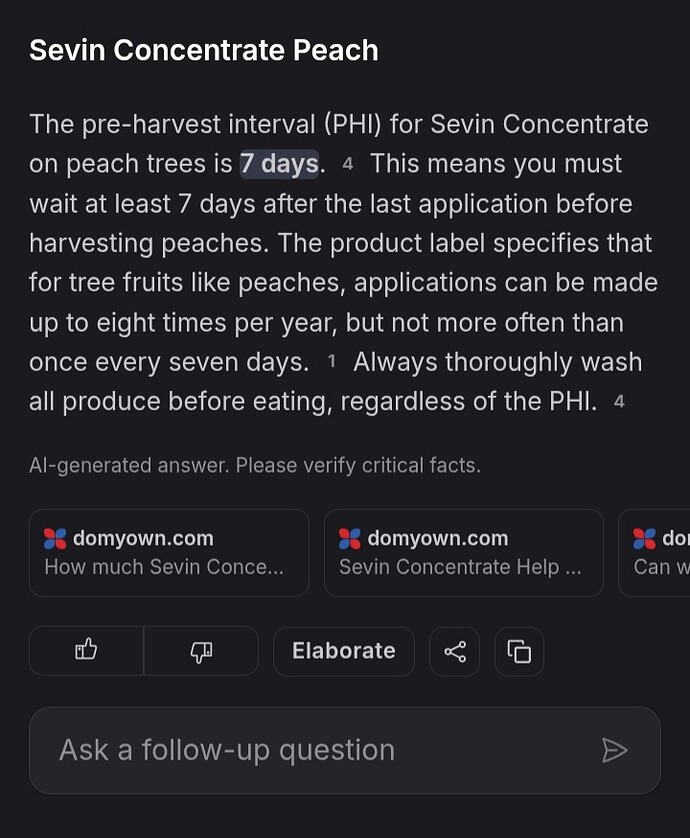Give the answer a thumbs up
The image size is (690, 838).
tap(86, 651)
